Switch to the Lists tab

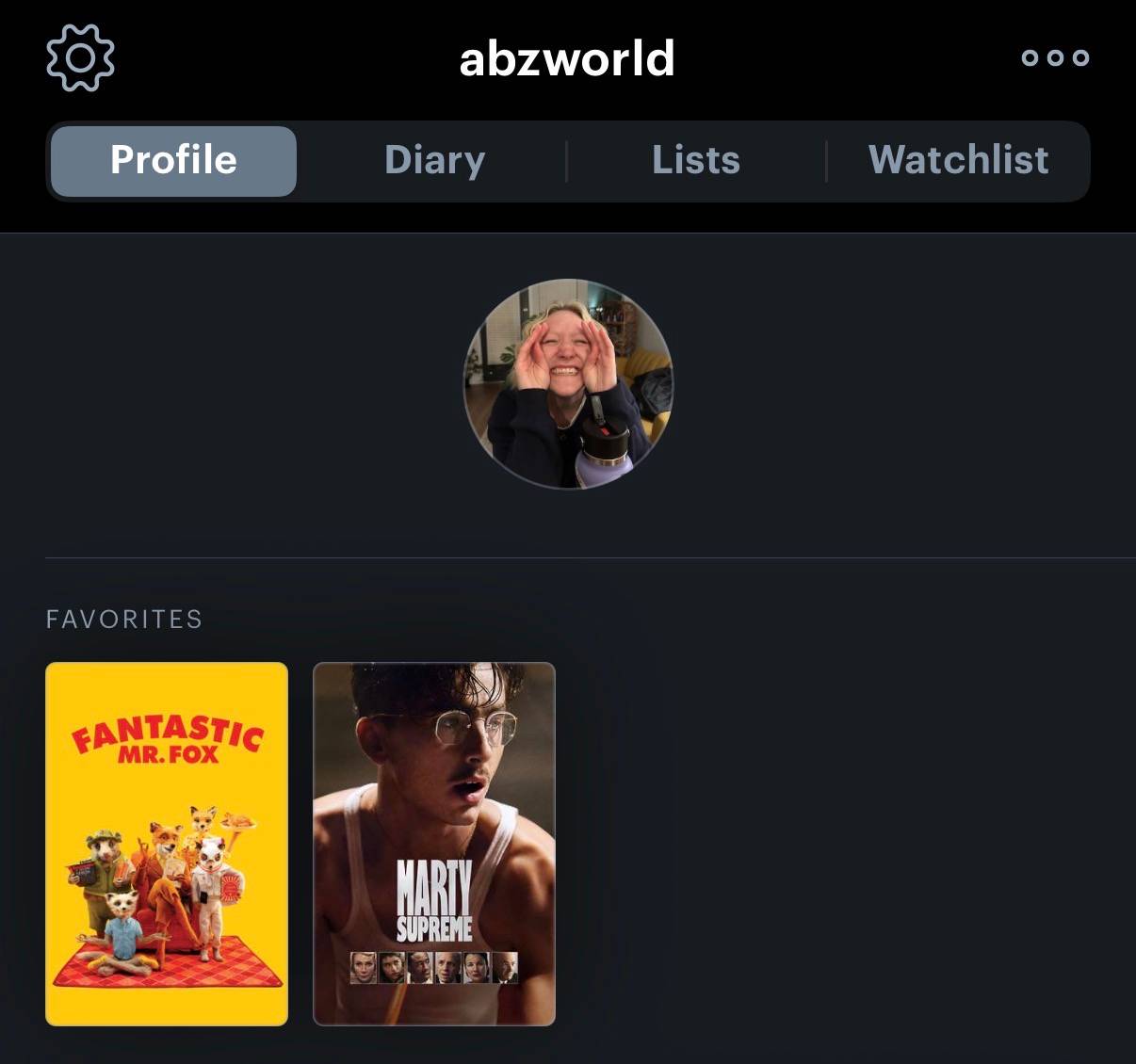click(696, 161)
